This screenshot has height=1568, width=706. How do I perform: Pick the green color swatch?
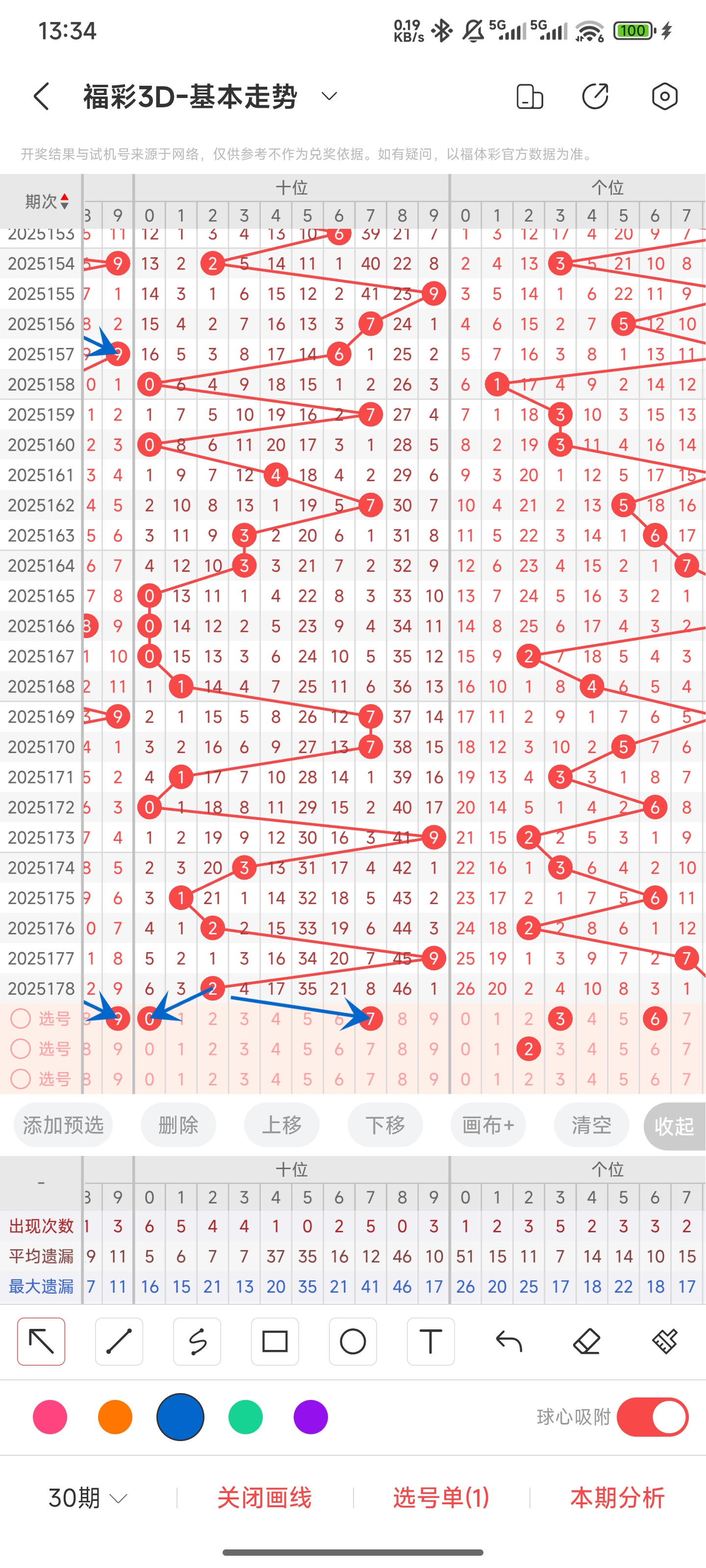click(246, 1417)
